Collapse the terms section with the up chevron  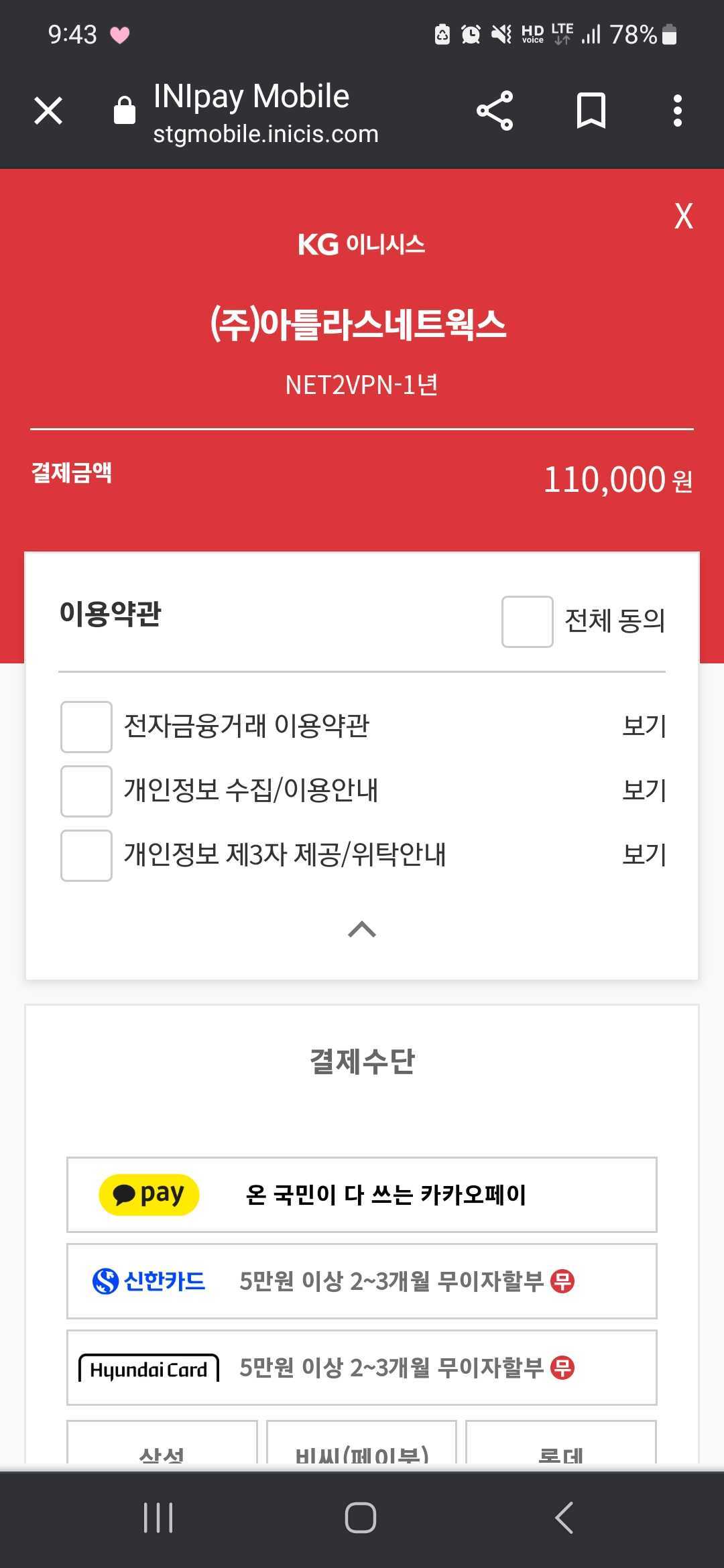(x=362, y=929)
